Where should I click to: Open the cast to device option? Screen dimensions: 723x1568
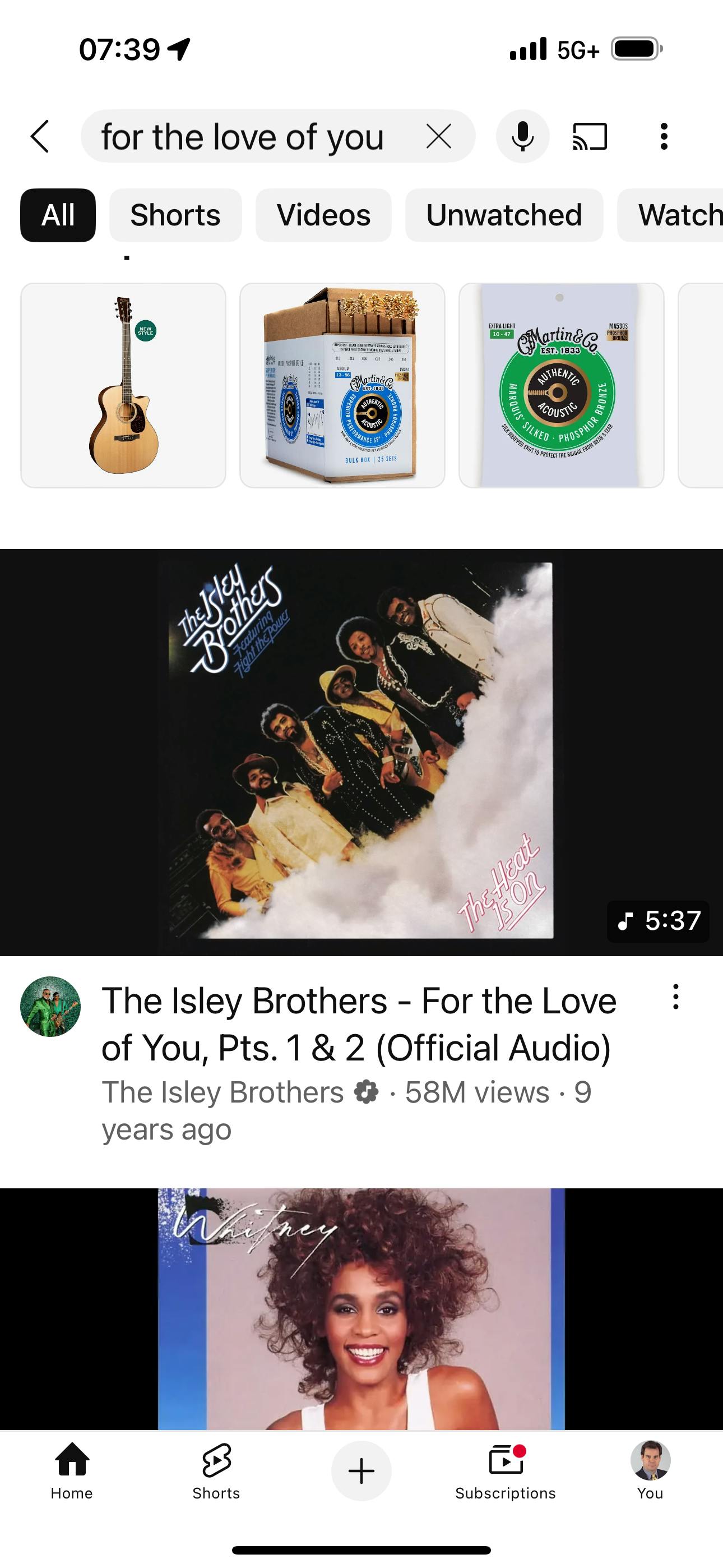click(x=590, y=136)
